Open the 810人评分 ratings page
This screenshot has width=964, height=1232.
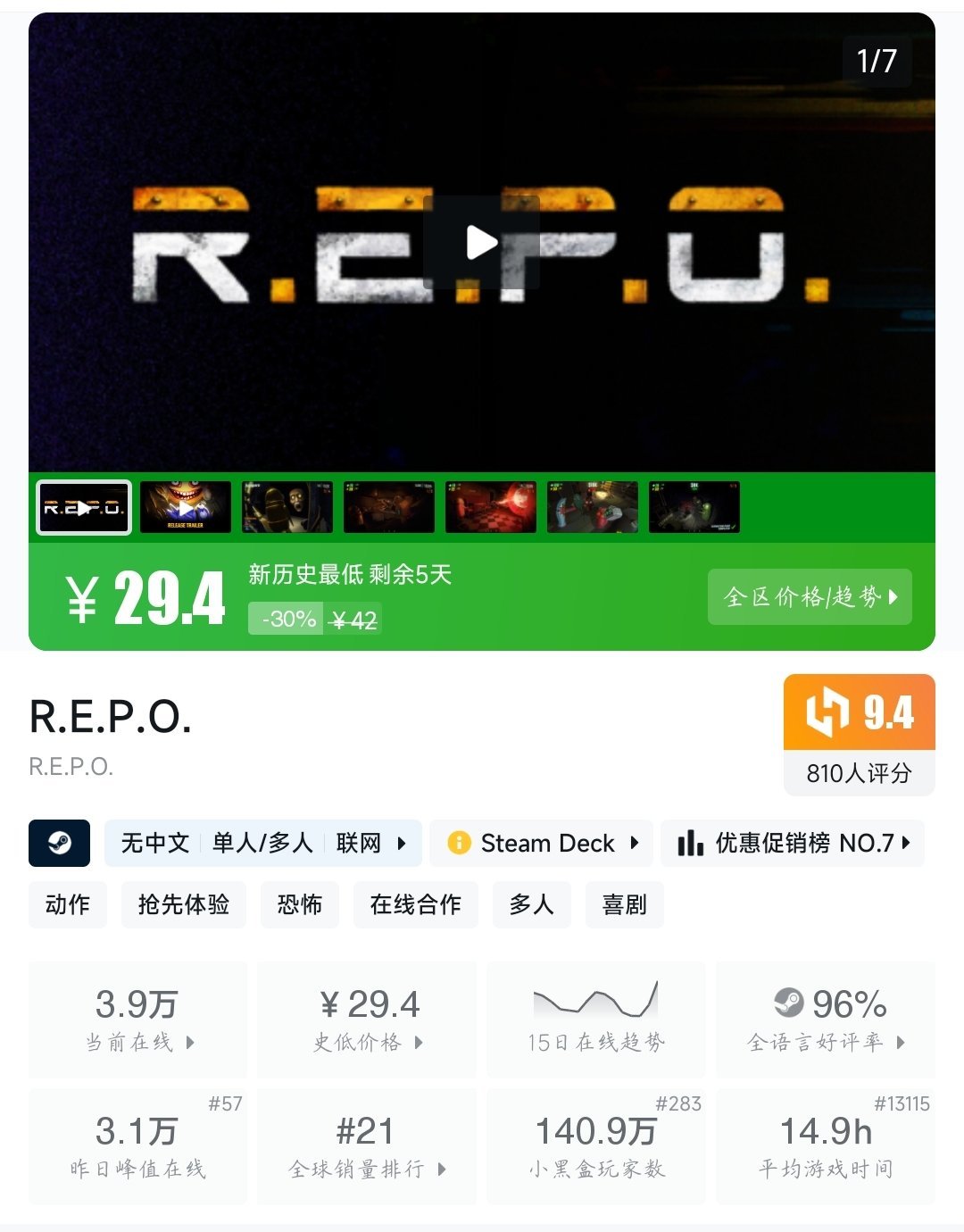[x=859, y=775]
